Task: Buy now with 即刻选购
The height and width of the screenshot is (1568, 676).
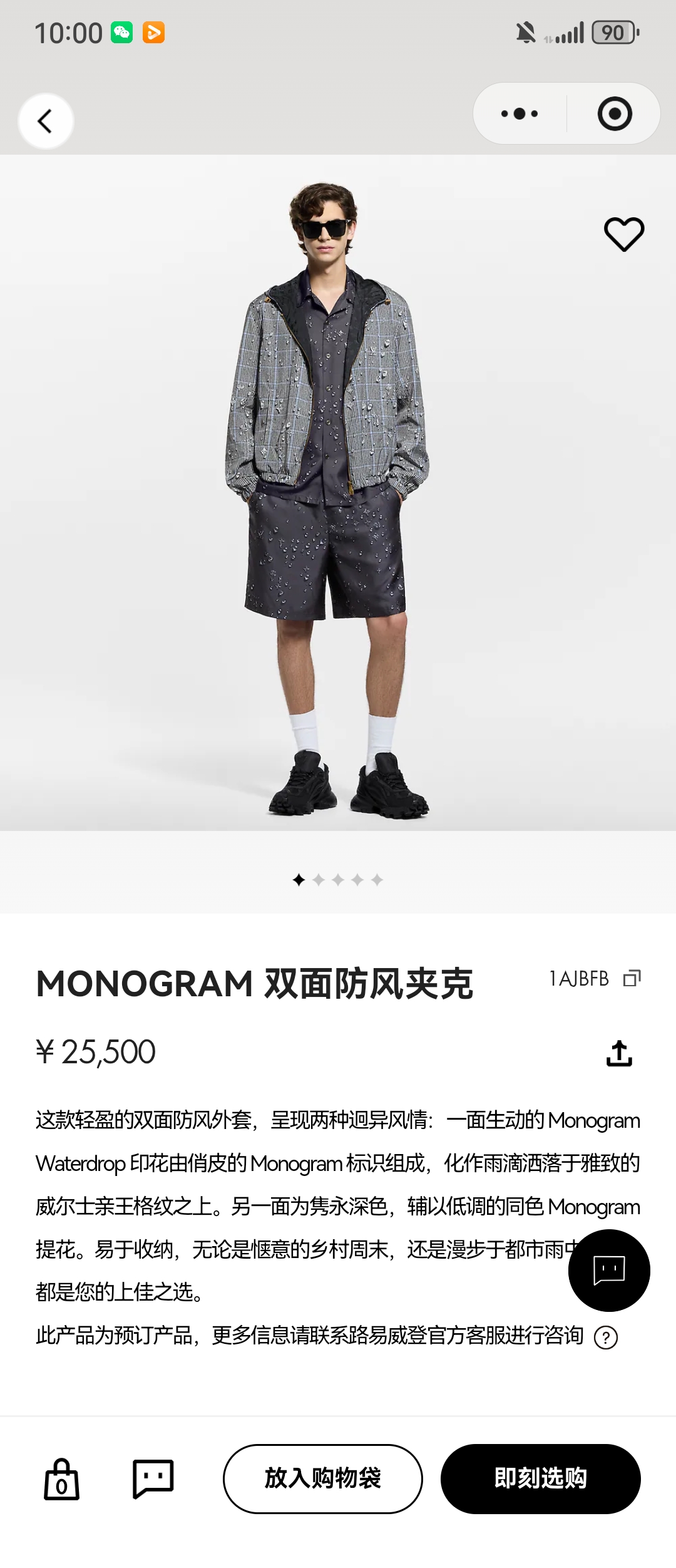Action: point(540,1478)
